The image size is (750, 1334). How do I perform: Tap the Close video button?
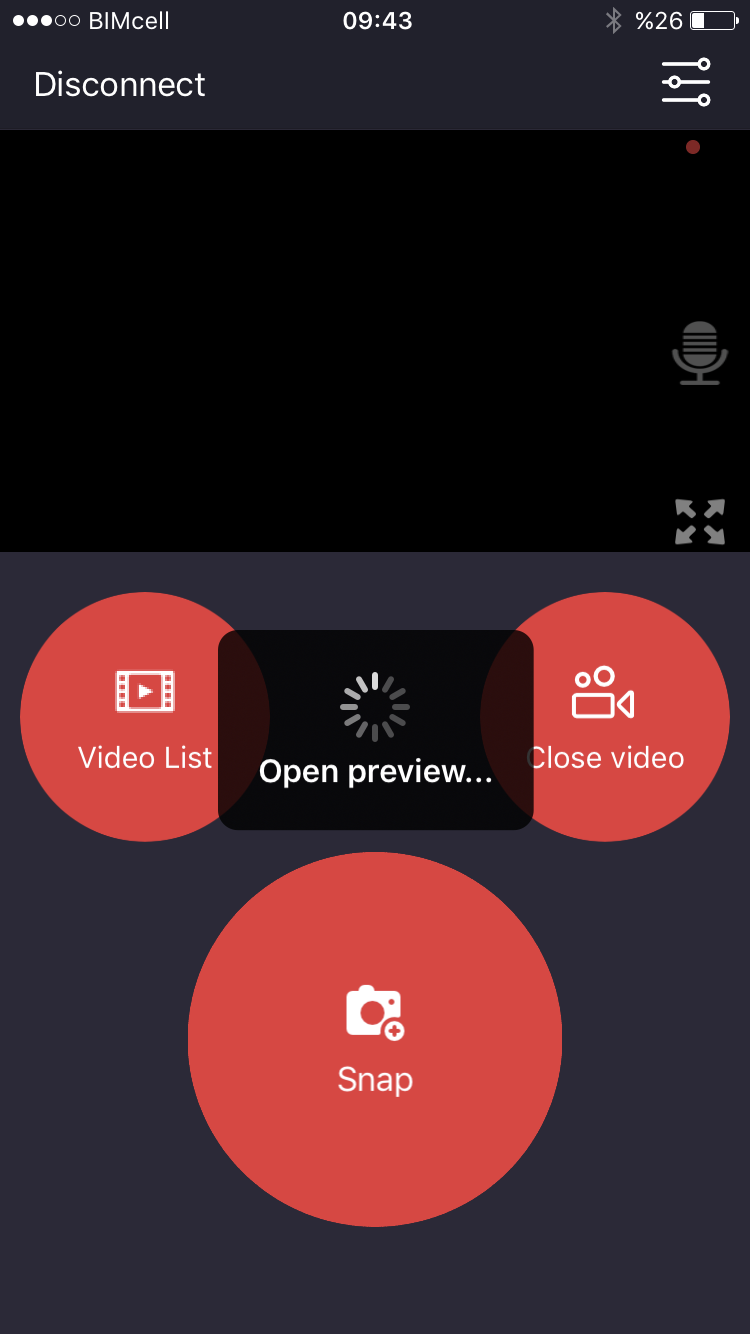605,717
